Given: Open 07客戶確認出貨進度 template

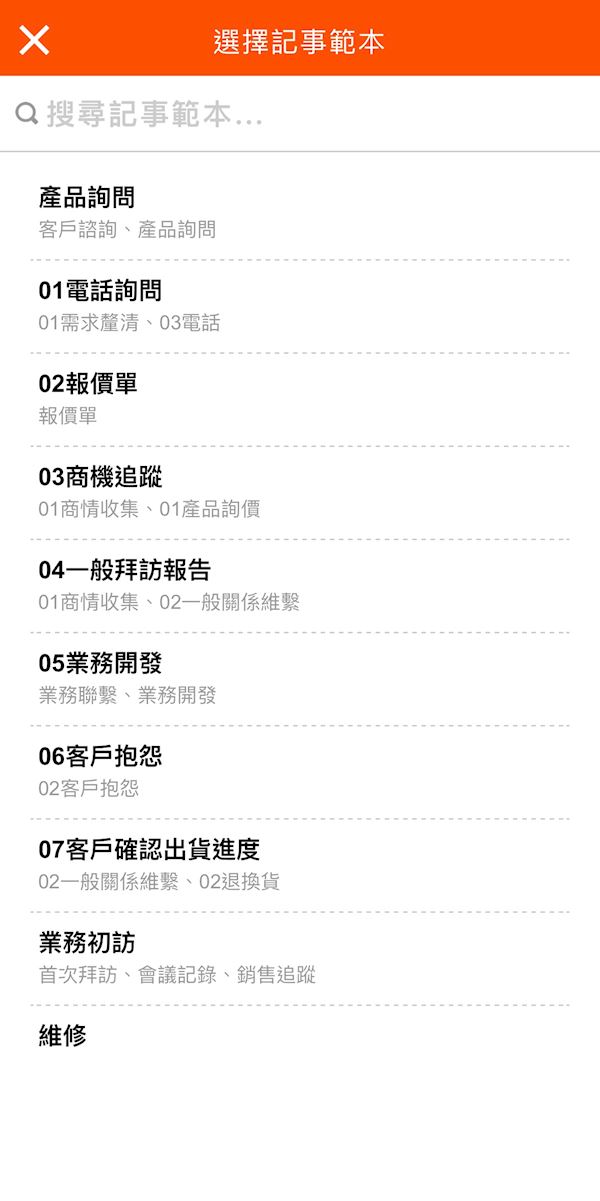Looking at the screenshot, I should pos(300,863).
